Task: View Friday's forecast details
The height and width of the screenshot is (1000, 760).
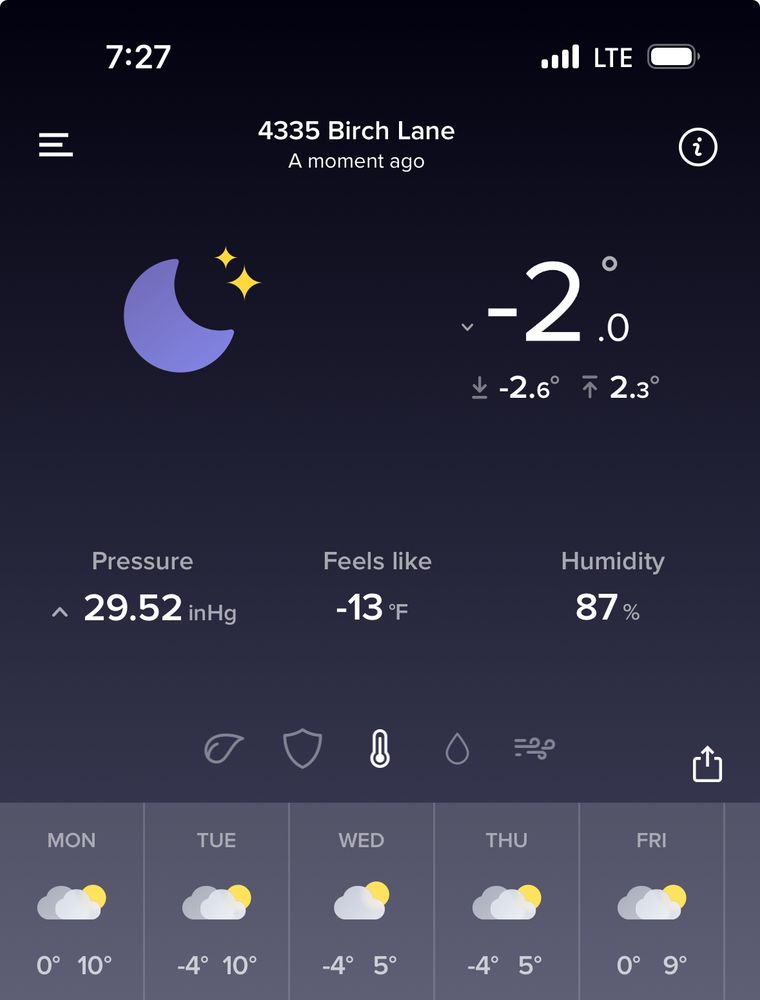Action: [651, 900]
